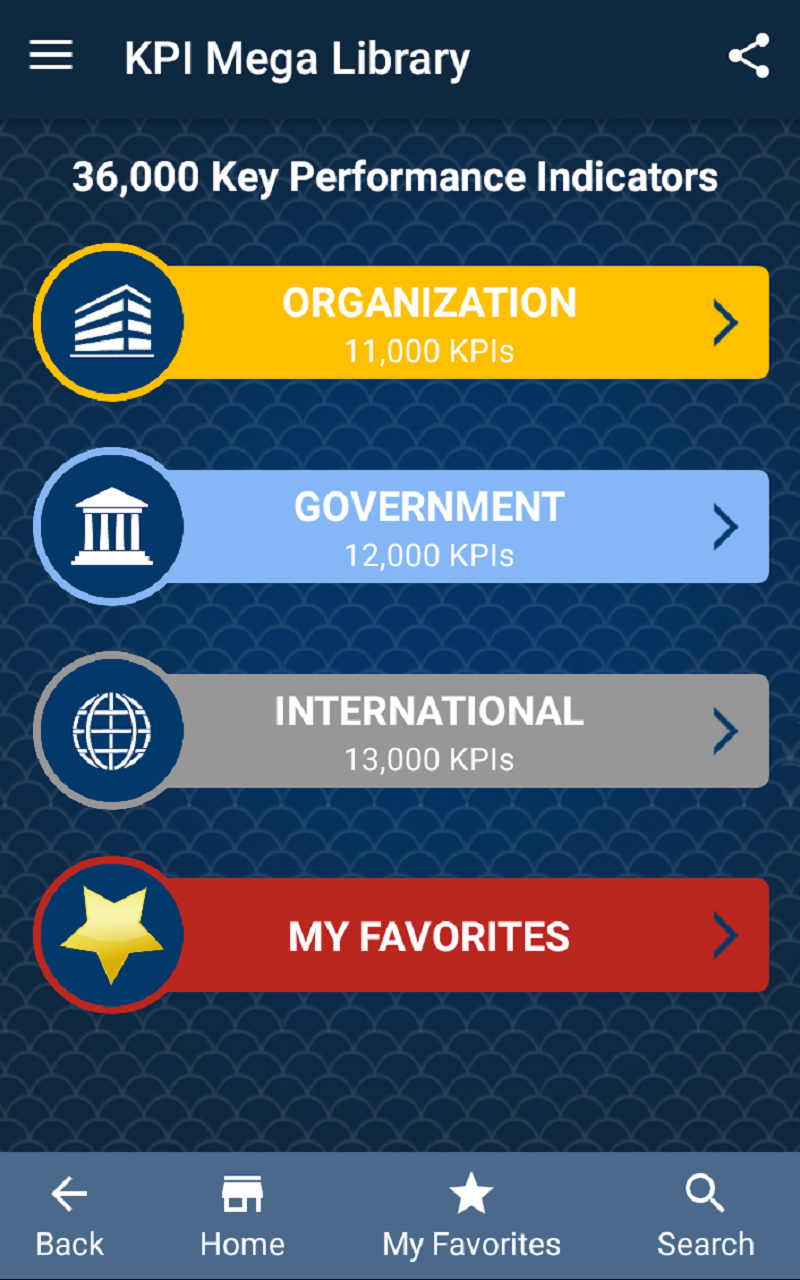The width and height of the screenshot is (800, 1280).
Task: Expand International using its right arrow
Action: pos(726,731)
